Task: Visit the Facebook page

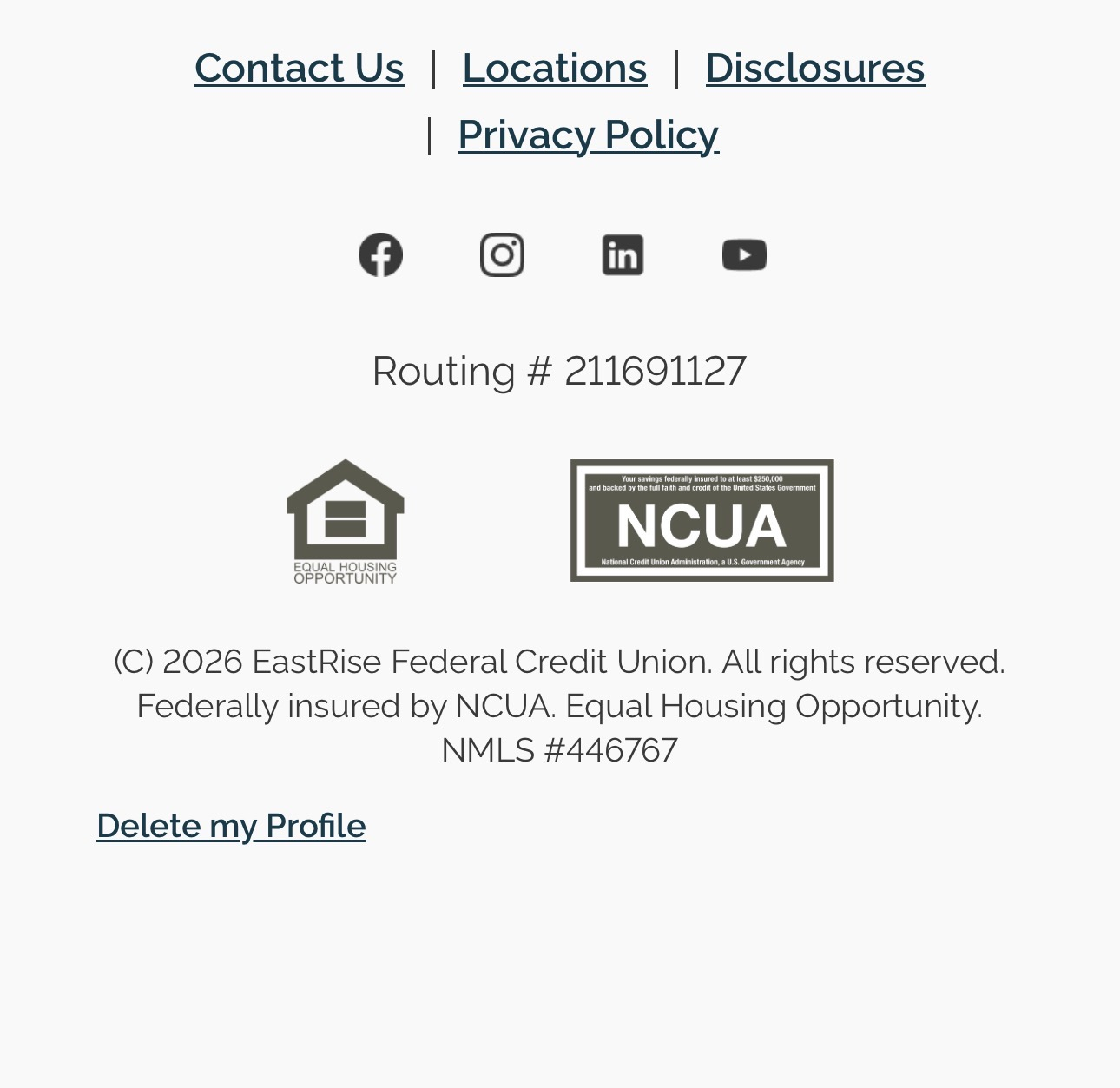Action: 380,255
